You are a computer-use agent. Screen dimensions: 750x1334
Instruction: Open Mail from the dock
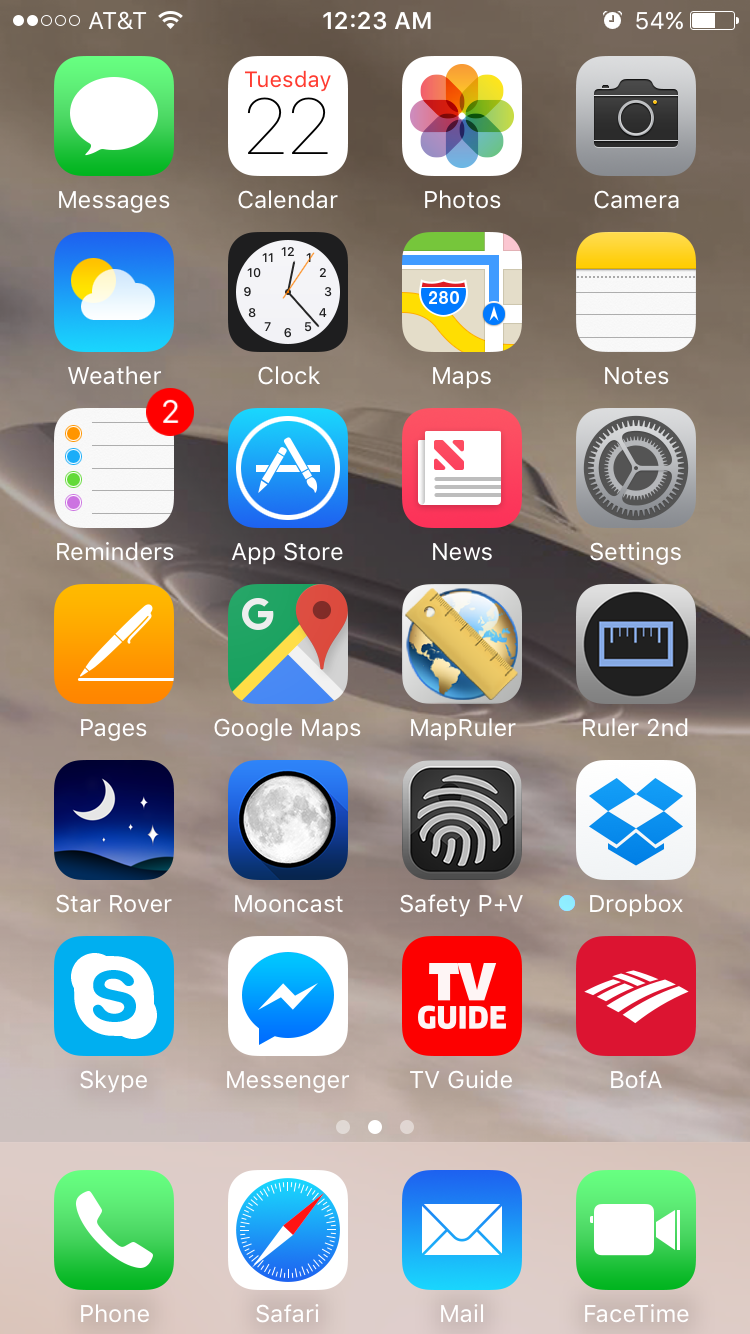point(462,1230)
